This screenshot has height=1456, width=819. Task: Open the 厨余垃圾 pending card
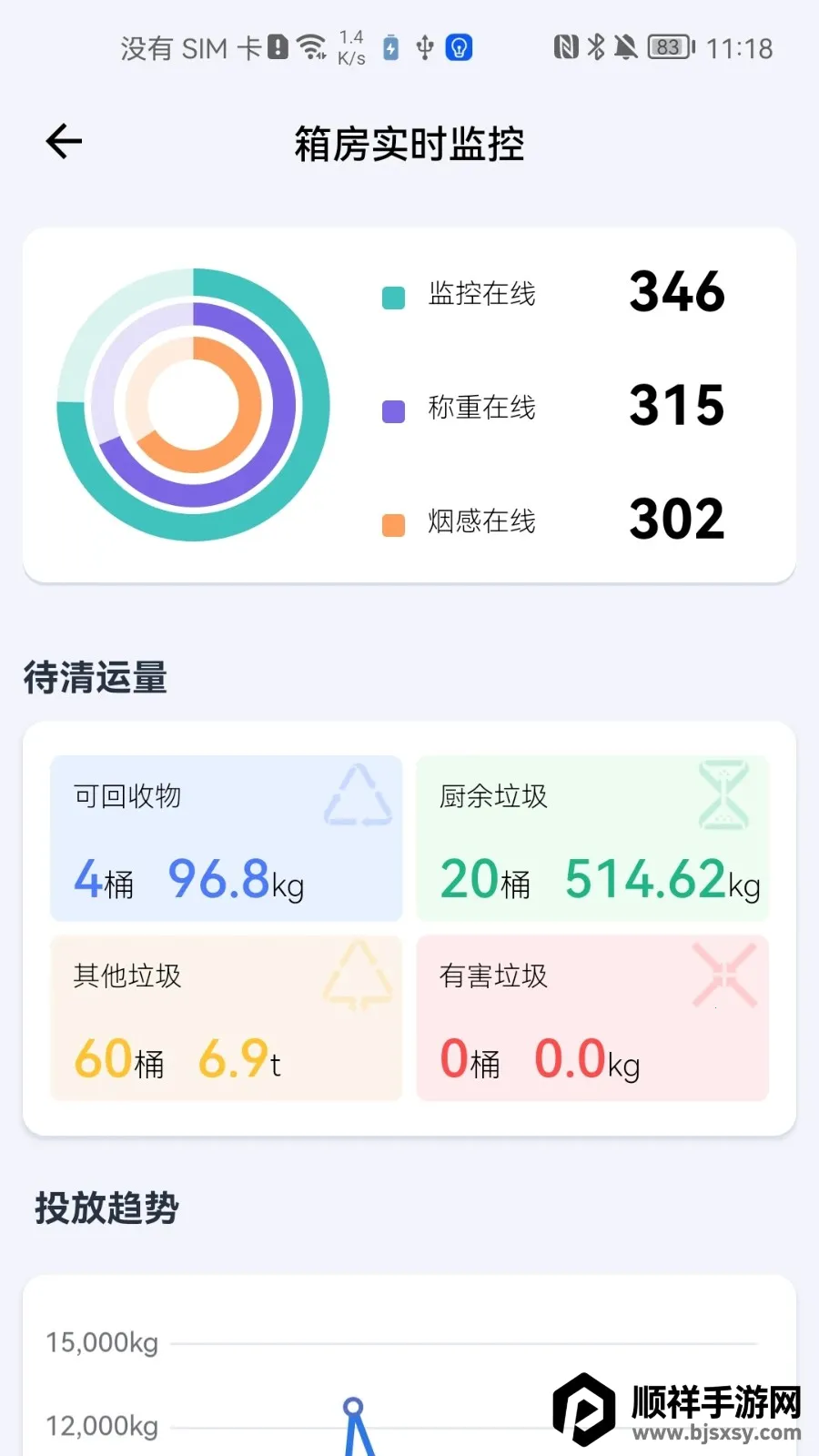point(592,838)
